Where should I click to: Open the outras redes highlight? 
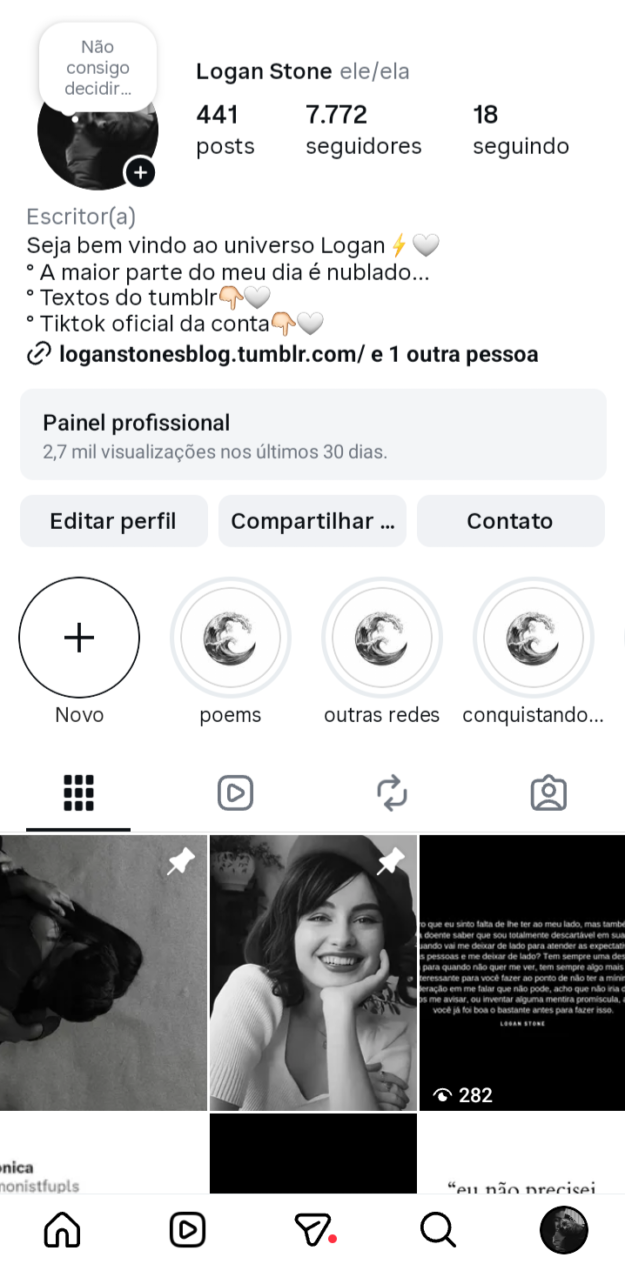(382, 638)
